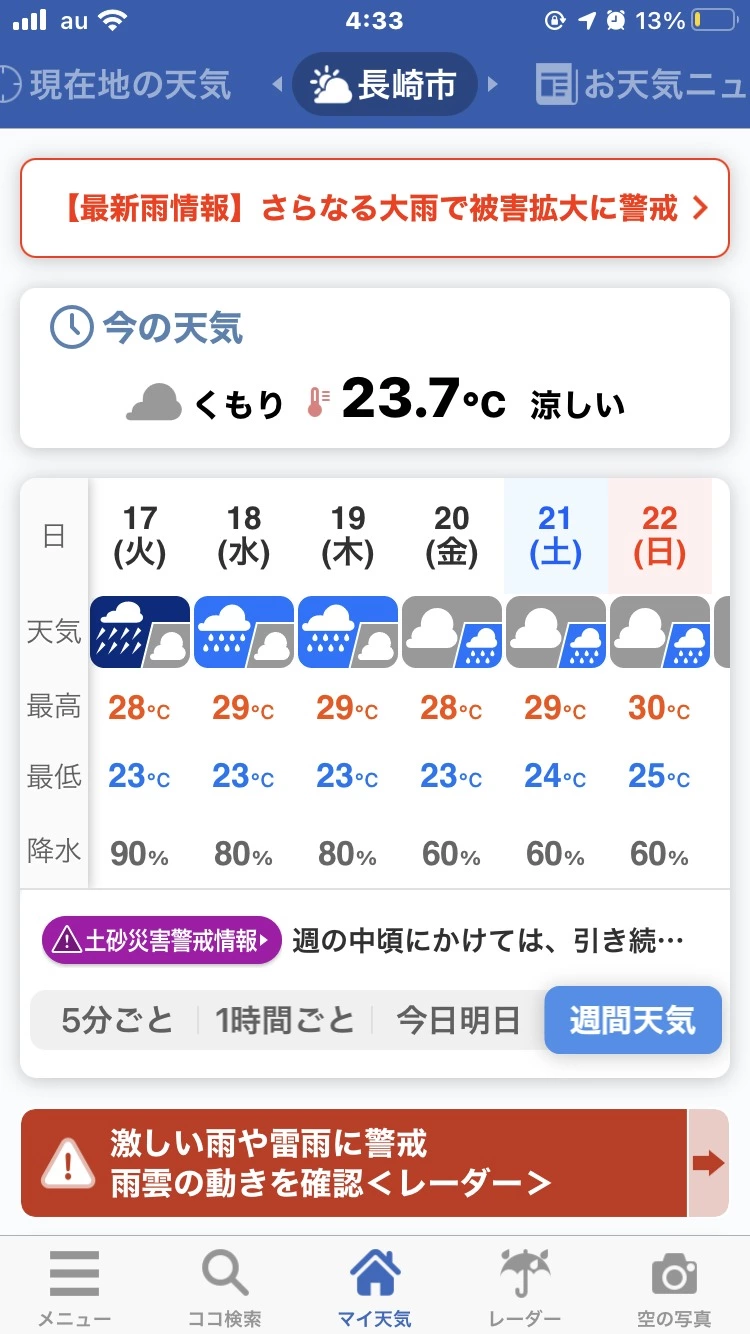Switch forecast view to 5分ごと

tap(117, 1020)
